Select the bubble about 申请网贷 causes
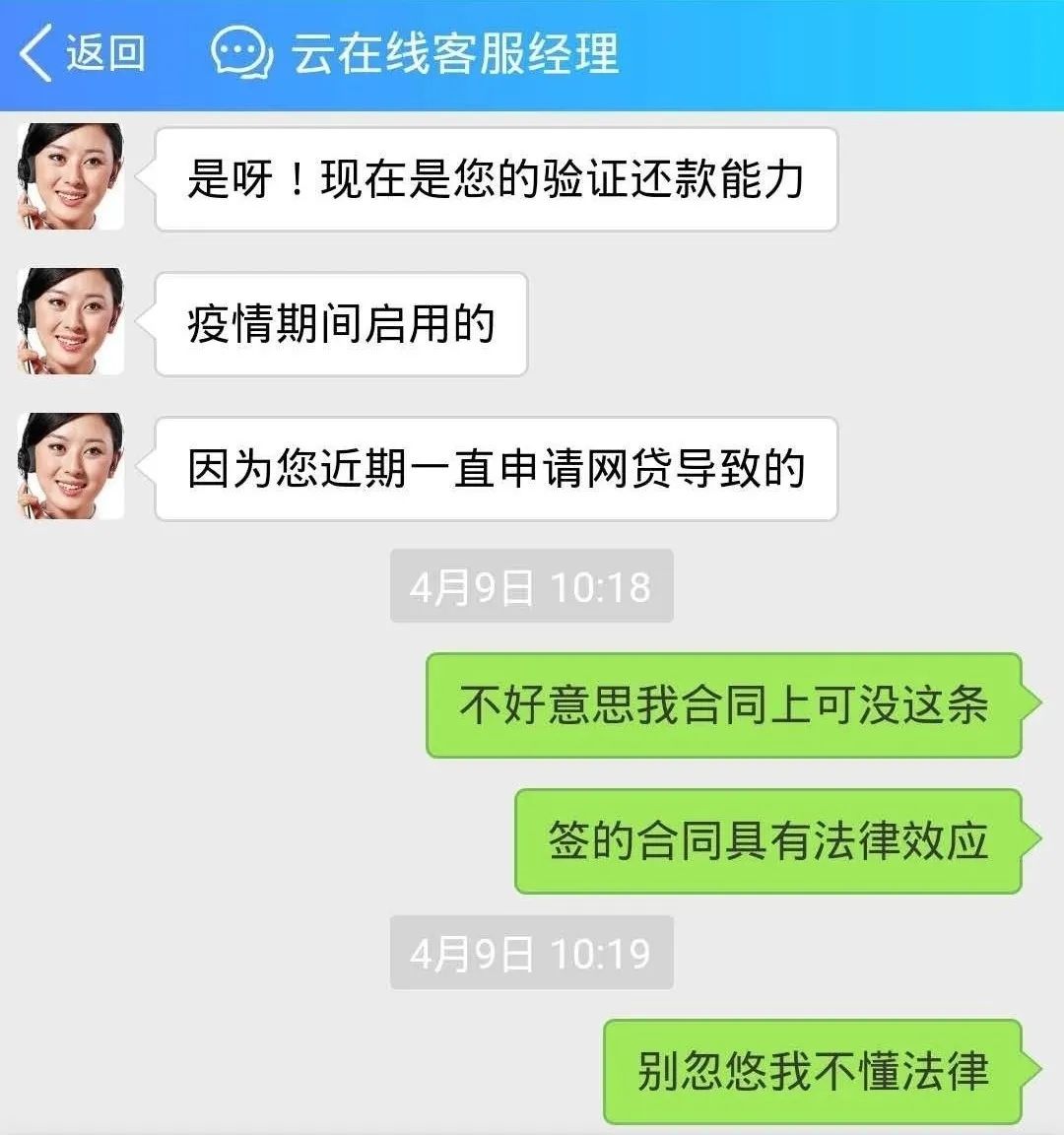Screen dimensions: 1064x1135 [498, 468]
